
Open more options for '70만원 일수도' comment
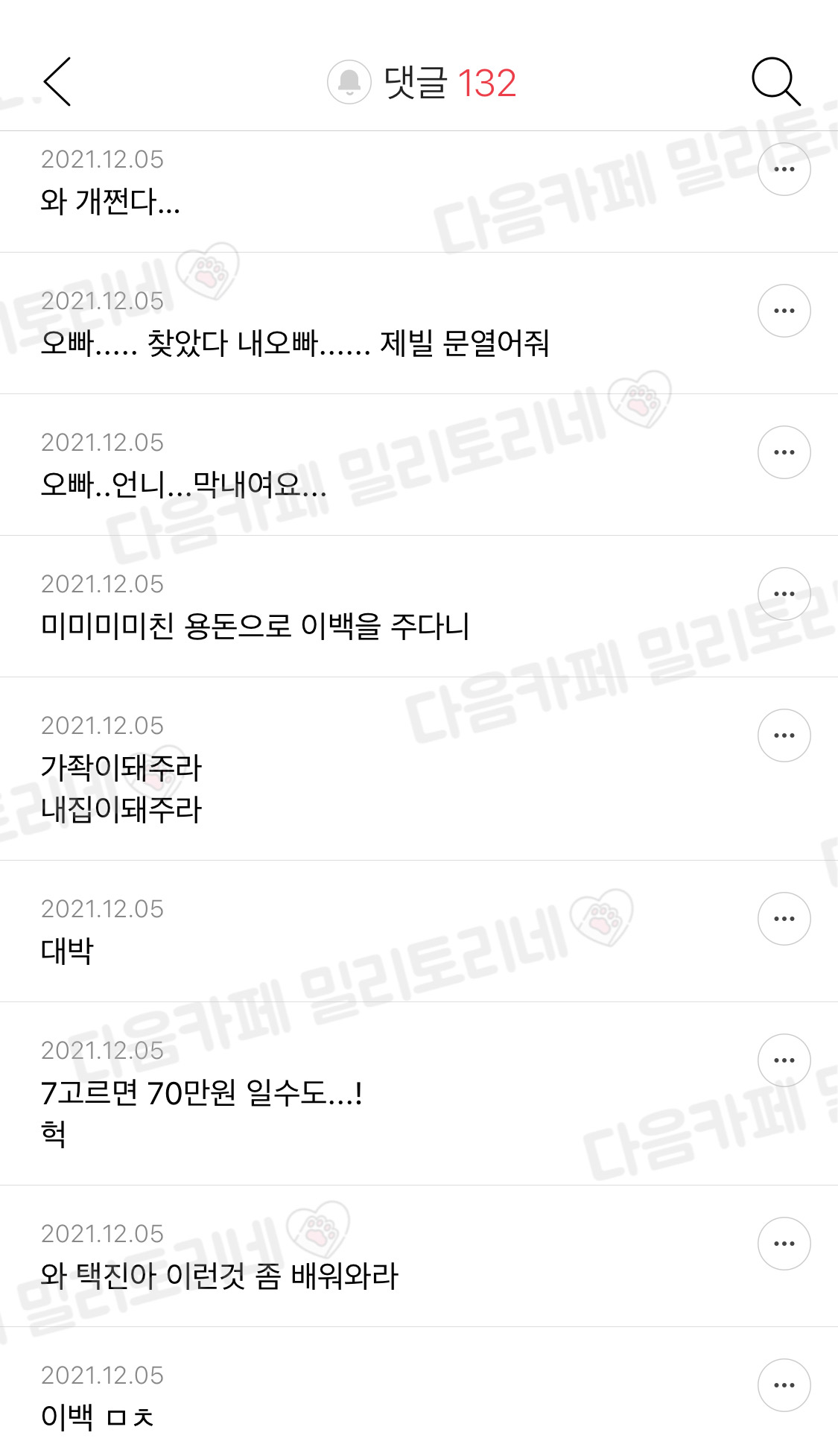[784, 1060]
